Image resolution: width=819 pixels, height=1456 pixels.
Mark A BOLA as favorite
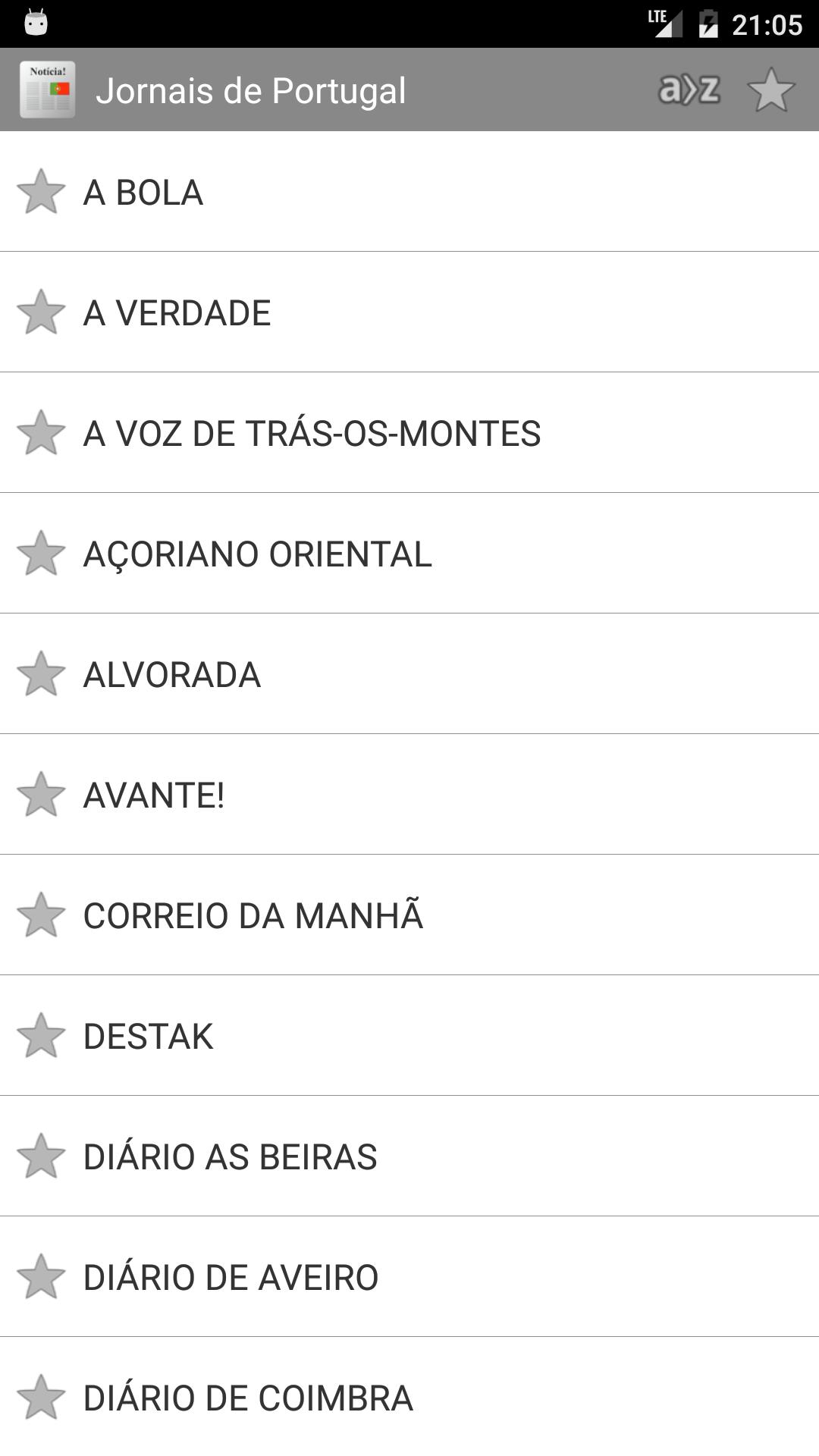point(41,192)
